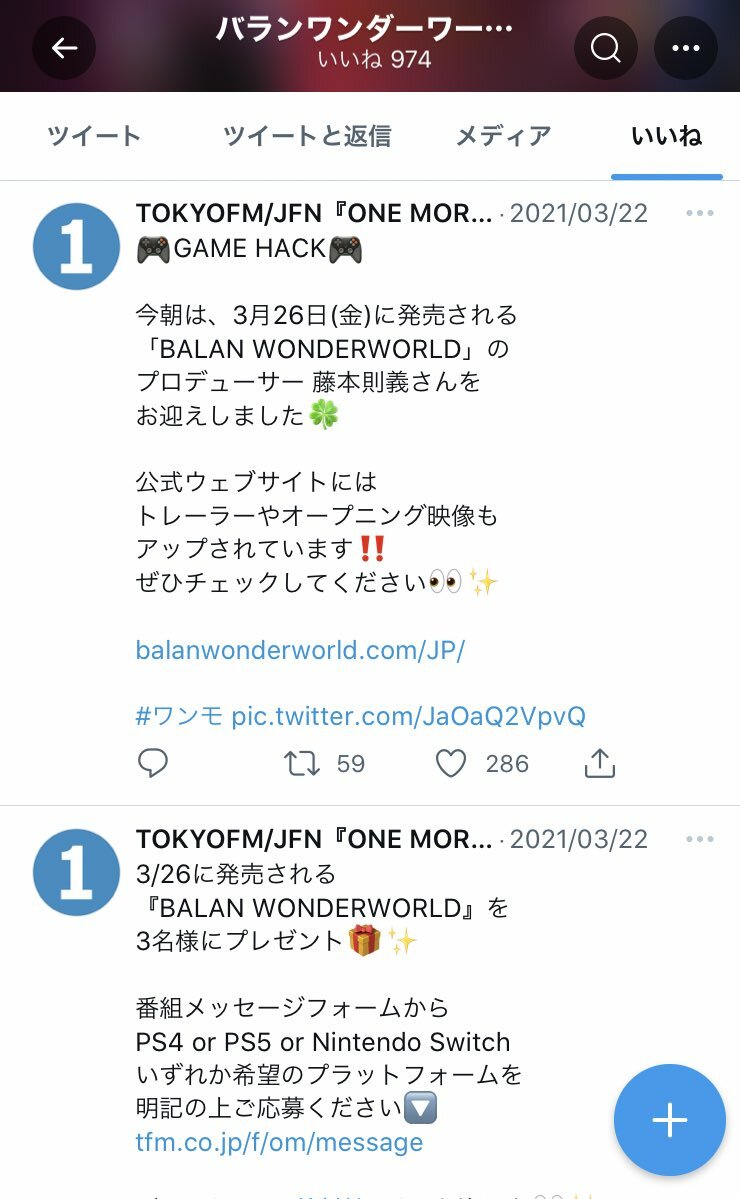Share the GAME HACK tweet
740x1199 pixels.
pos(599,764)
